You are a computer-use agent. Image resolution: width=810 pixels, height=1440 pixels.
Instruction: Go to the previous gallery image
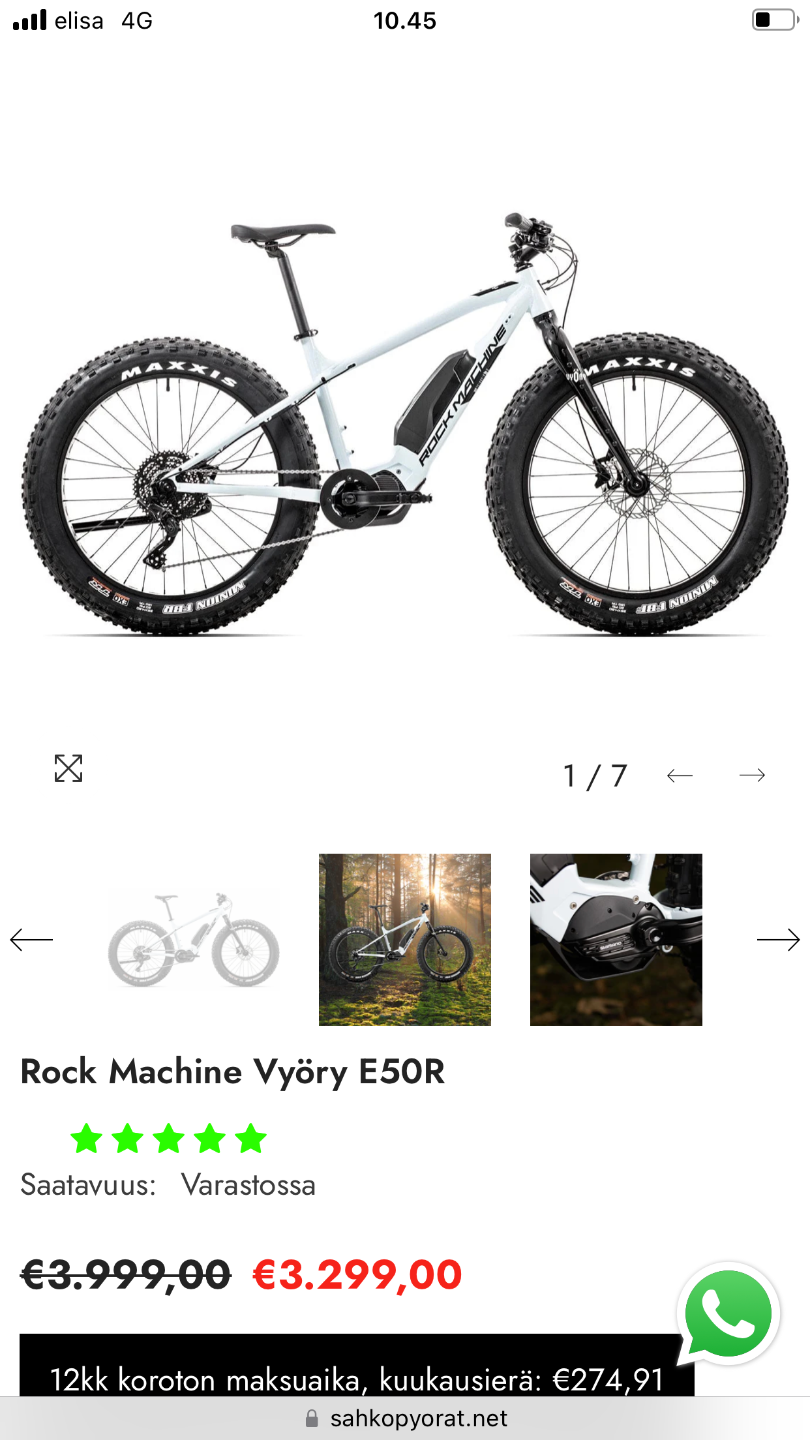coord(680,775)
